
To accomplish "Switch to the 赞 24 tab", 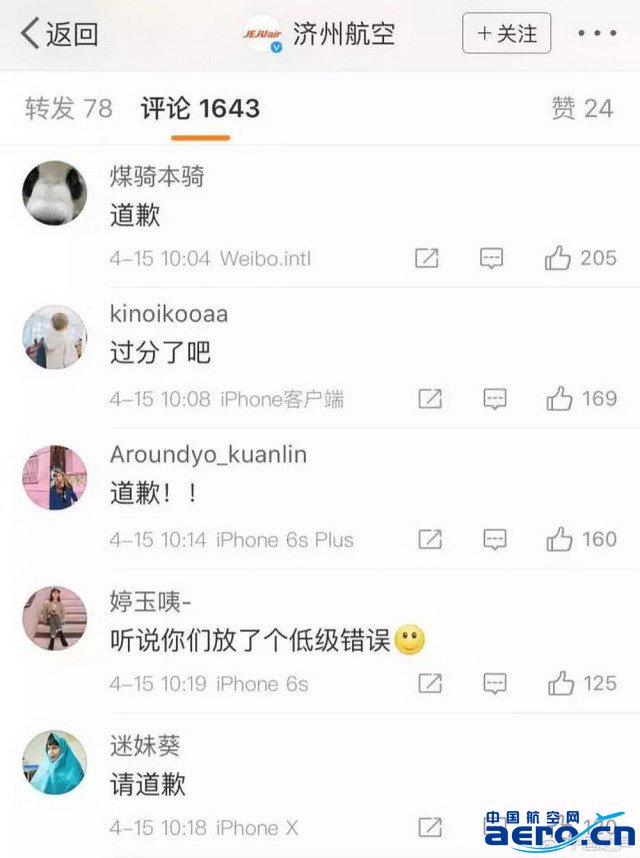I will pyautogui.click(x=582, y=108).
